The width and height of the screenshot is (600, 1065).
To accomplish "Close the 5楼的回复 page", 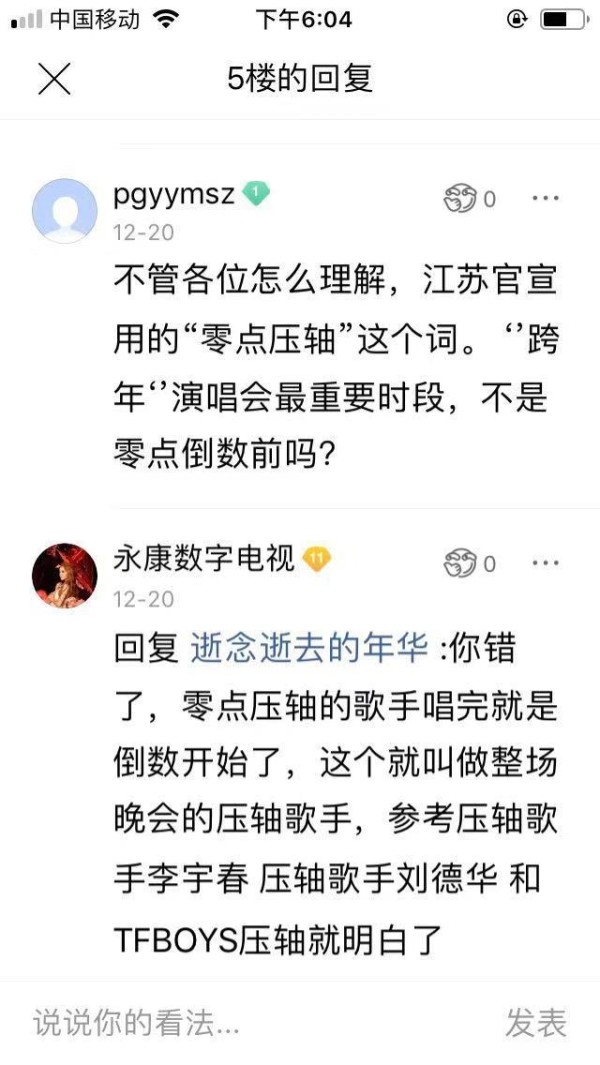I will [54, 80].
